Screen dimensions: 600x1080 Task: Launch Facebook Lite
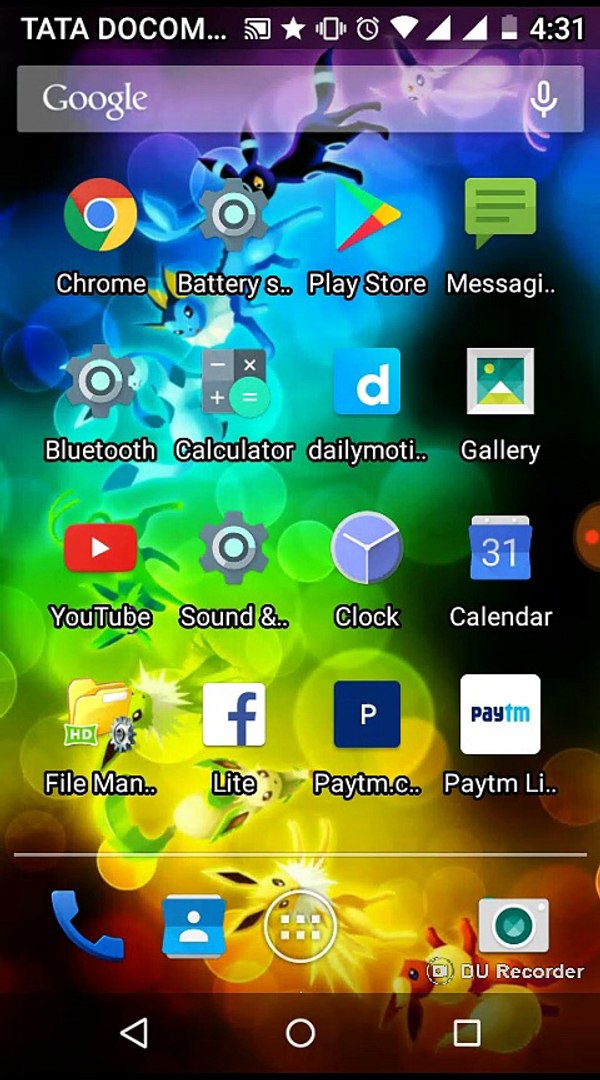(234, 715)
